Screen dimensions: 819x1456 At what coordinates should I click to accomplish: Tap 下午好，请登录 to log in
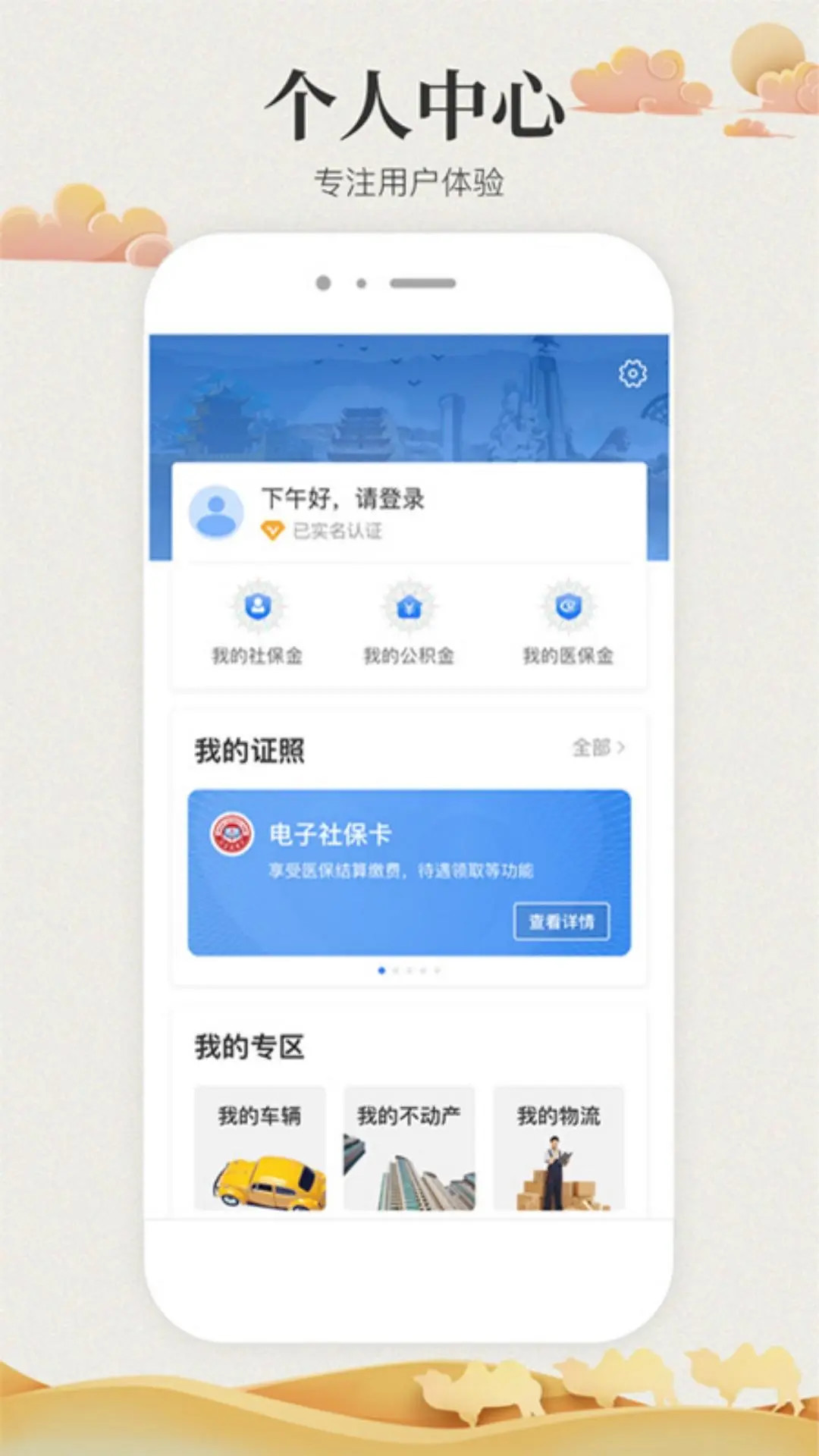[x=340, y=497]
